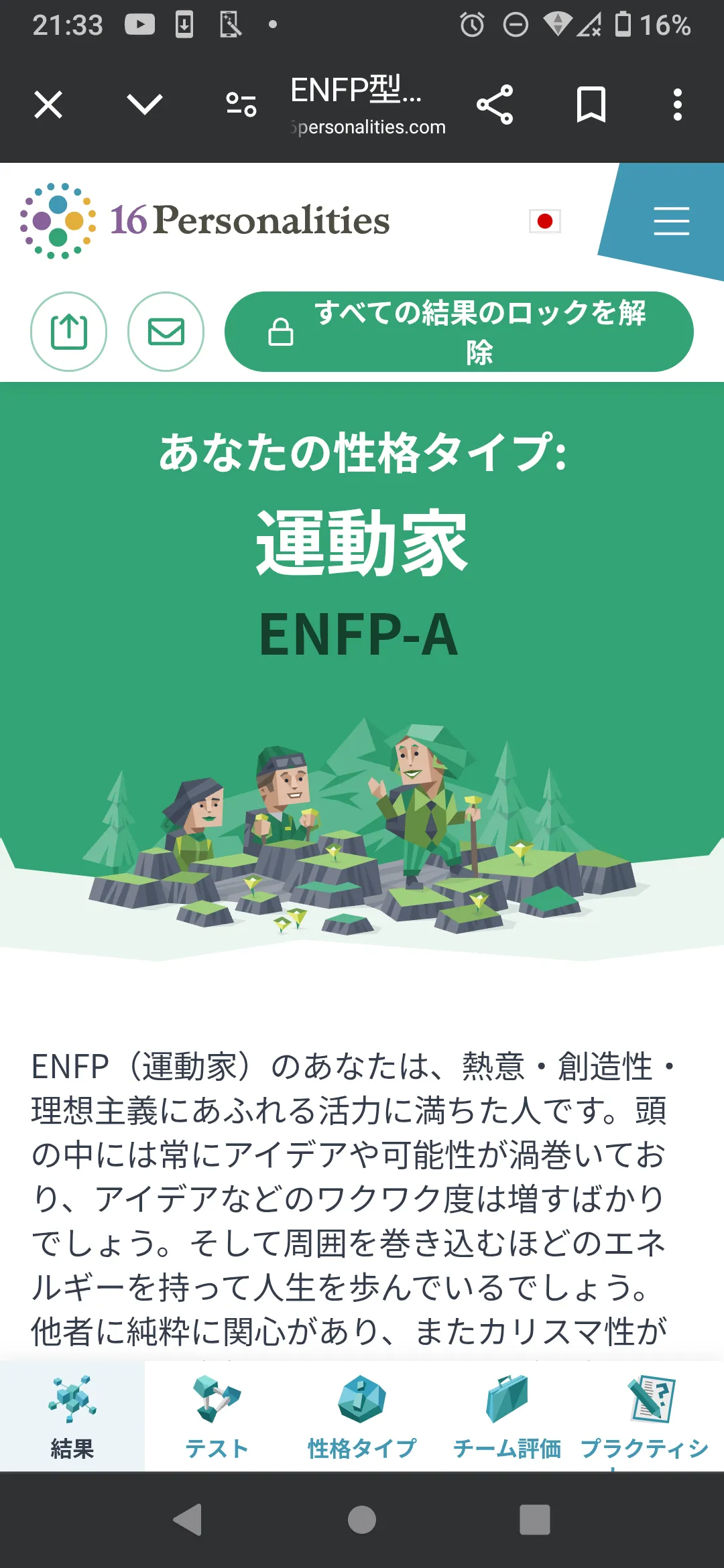Go back with the system back button

pyautogui.click(x=188, y=1520)
